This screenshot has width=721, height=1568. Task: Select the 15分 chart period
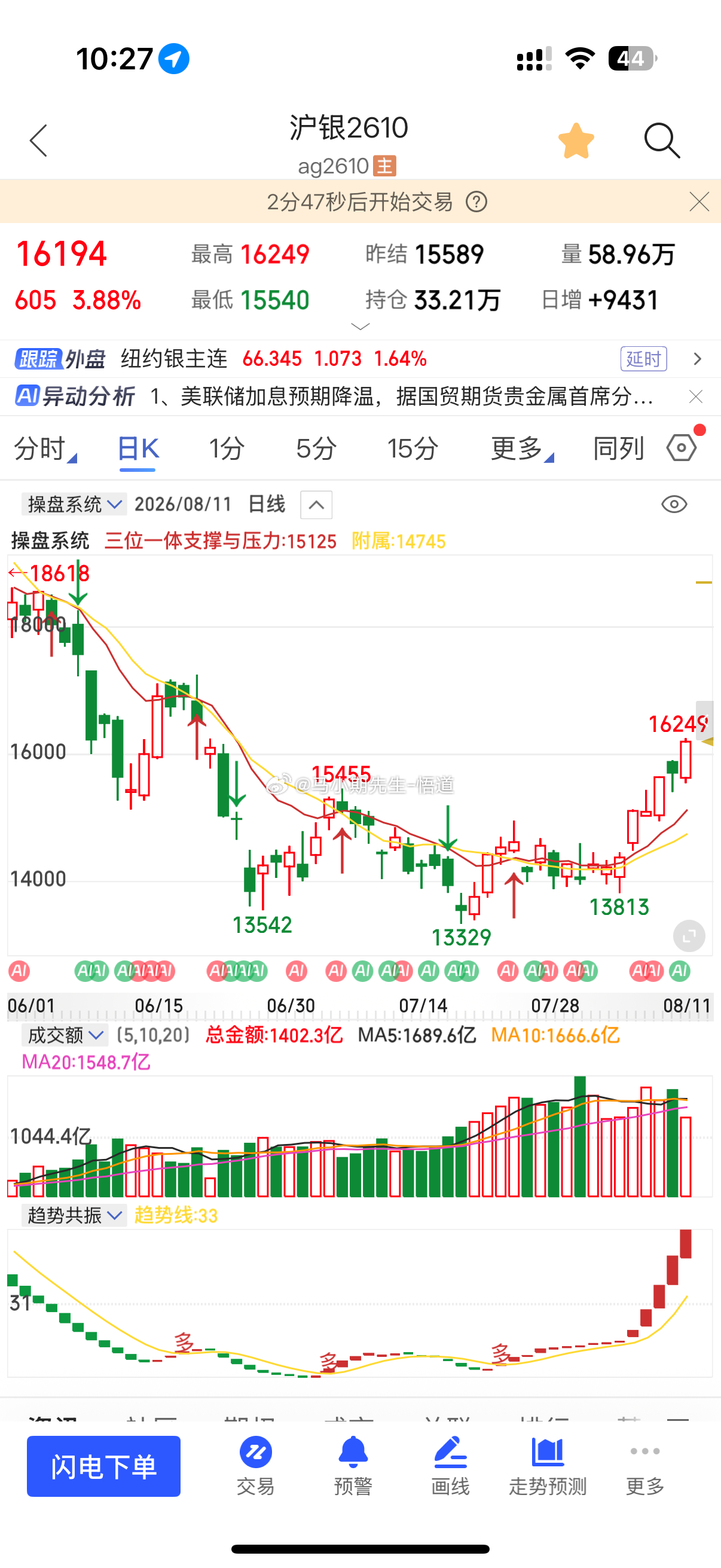tap(413, 449)
